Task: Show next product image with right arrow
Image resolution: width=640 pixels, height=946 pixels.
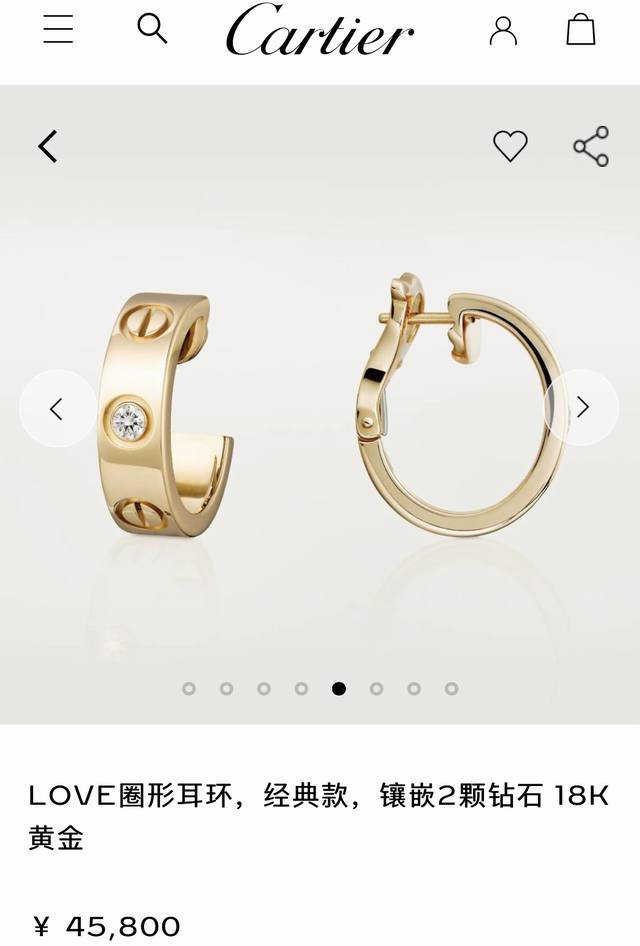Action: click(x=582, y=408)
